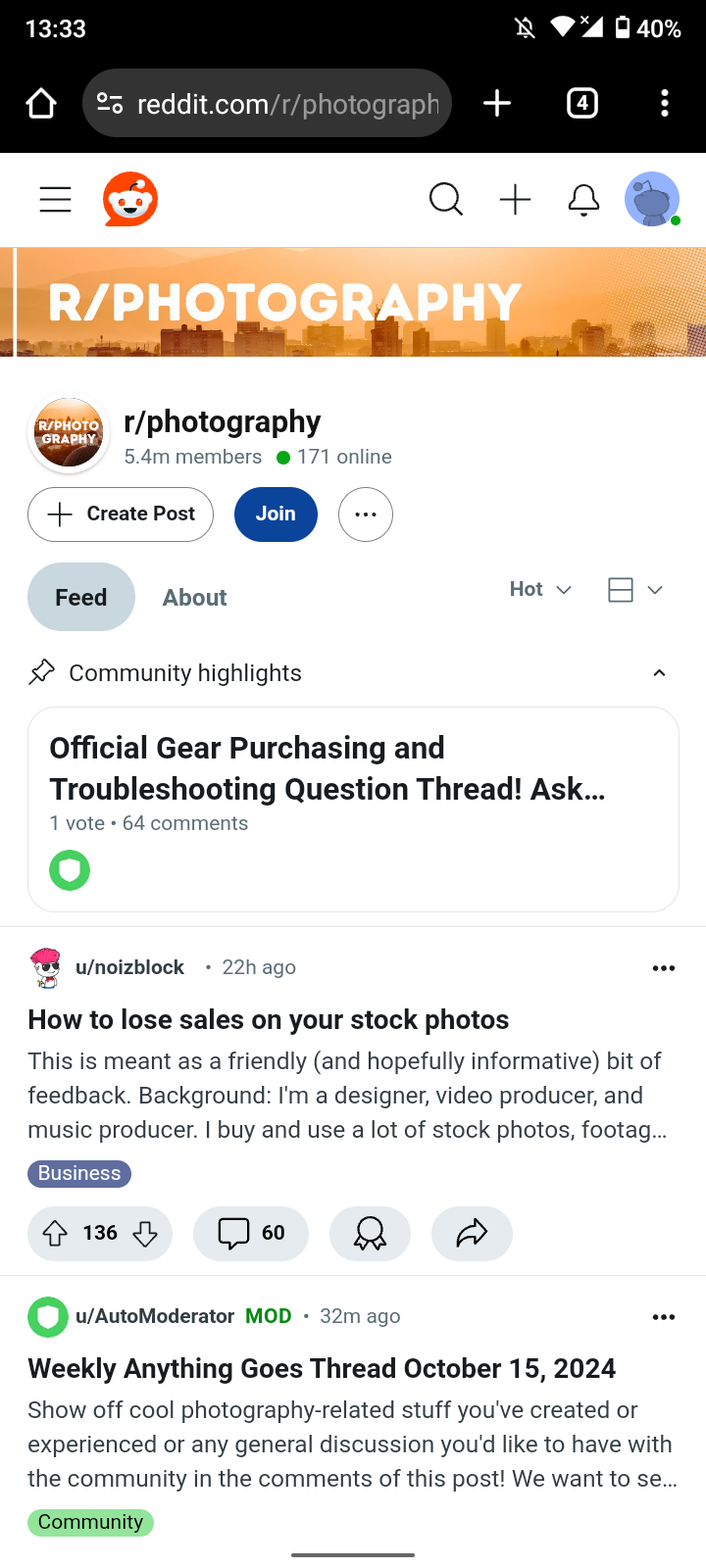The width and height of the screenshot is (706, 1568).
Task: Downvote the stock photos post
Action: click(145, 1233)
